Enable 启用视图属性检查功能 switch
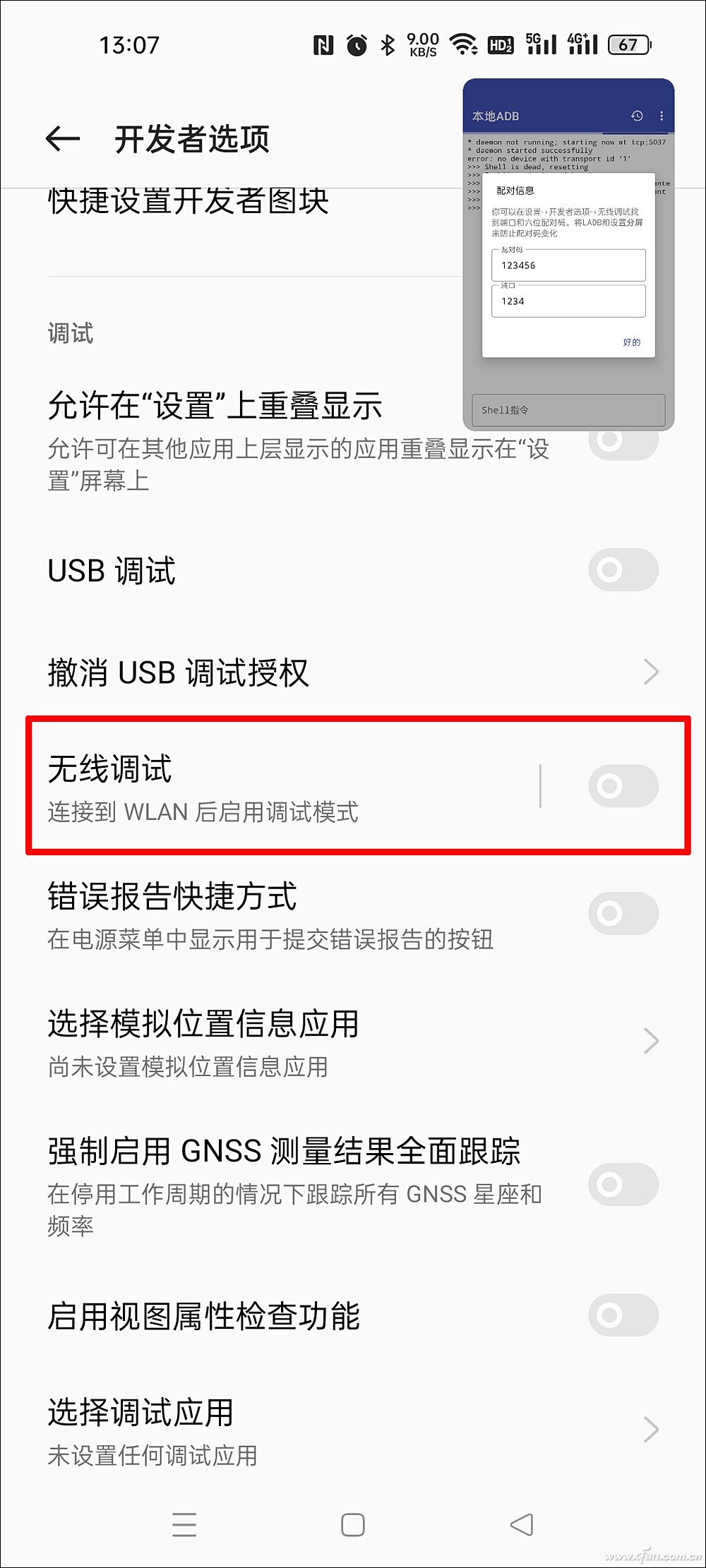Screen dimensions: 706x1568 pyautogui.click(x=623, y=1315)
